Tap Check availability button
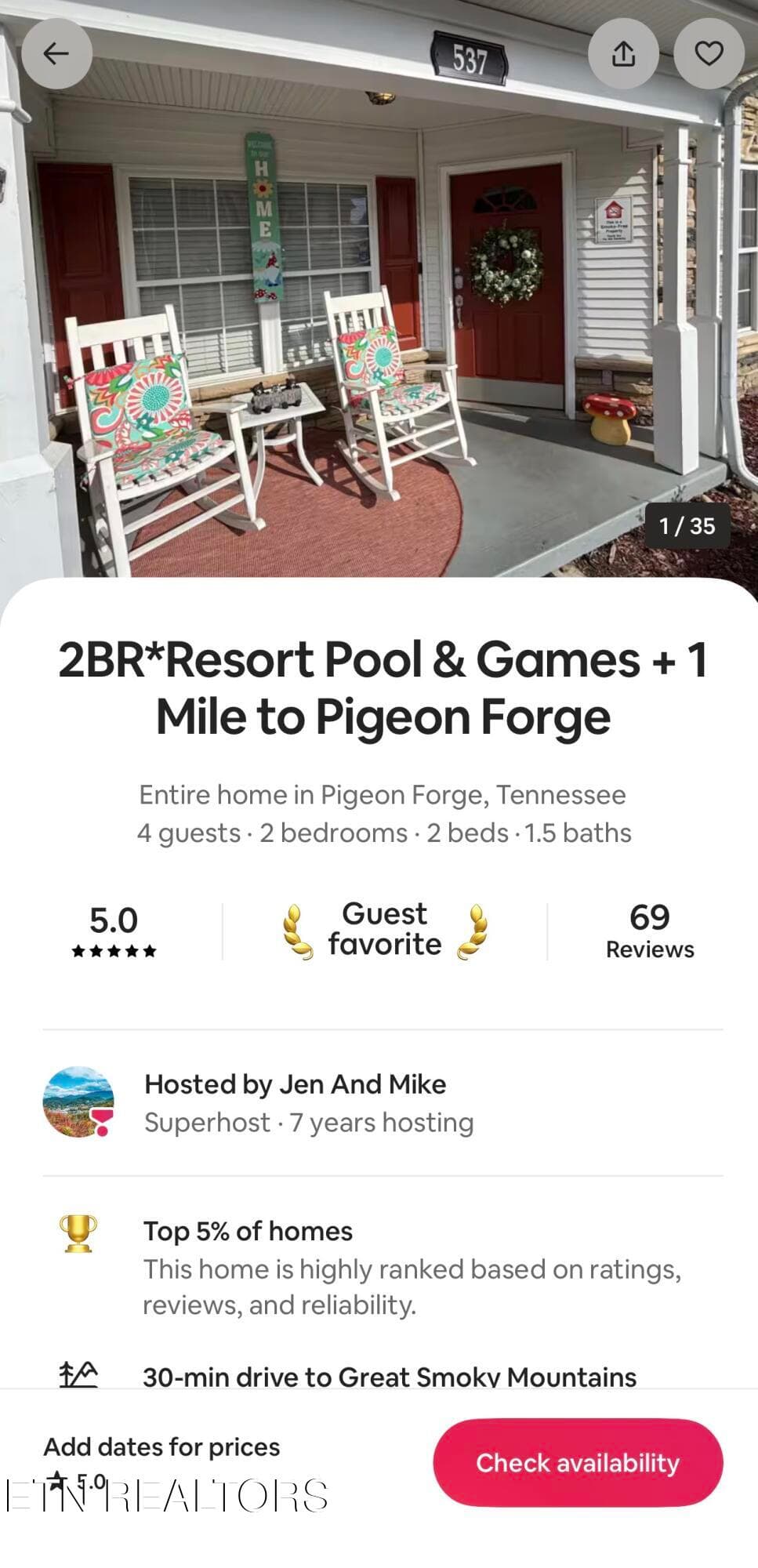758x1568 pixels. 578,1462
